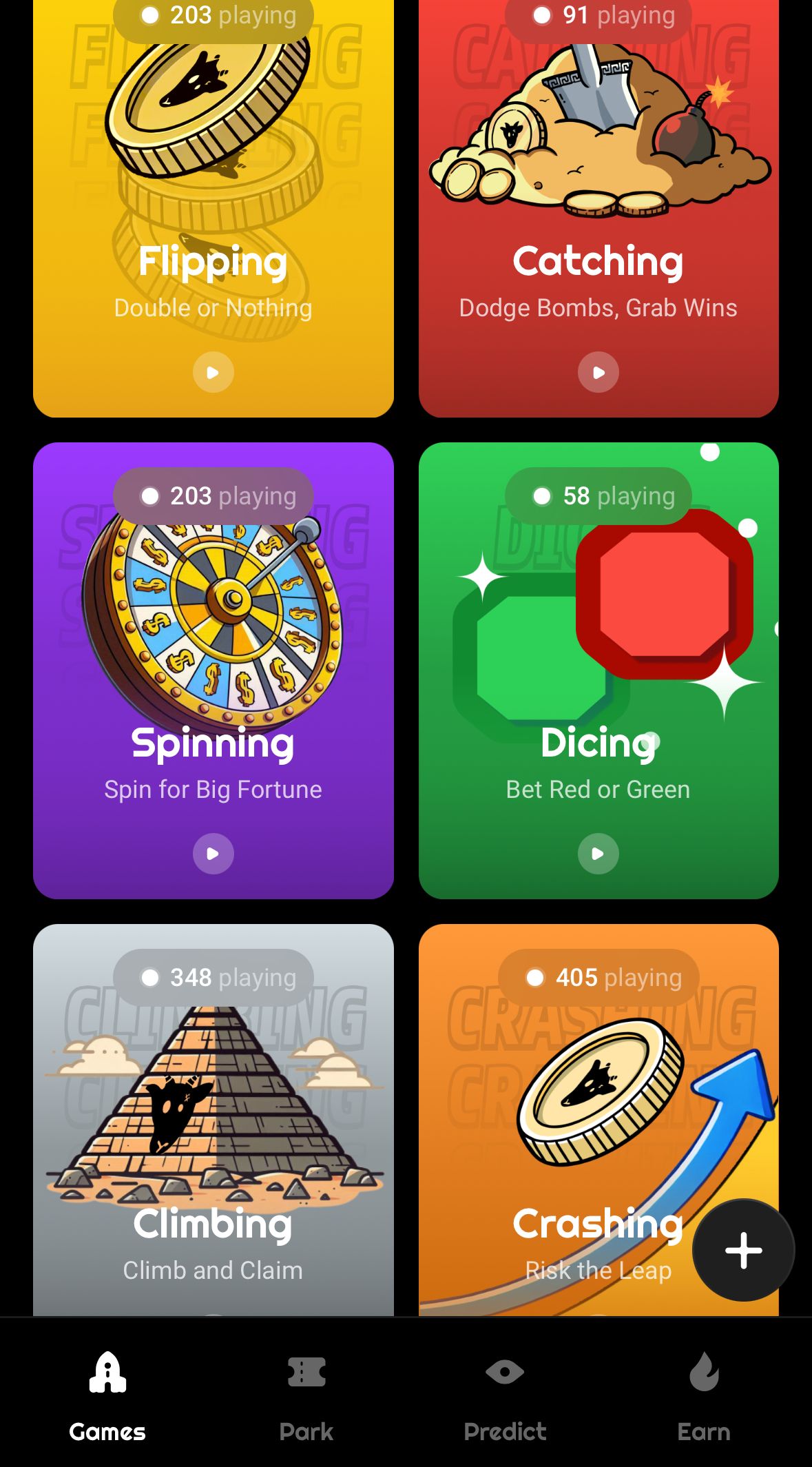
Task: Select the Predict eye icon
Action: point(505,1371)
